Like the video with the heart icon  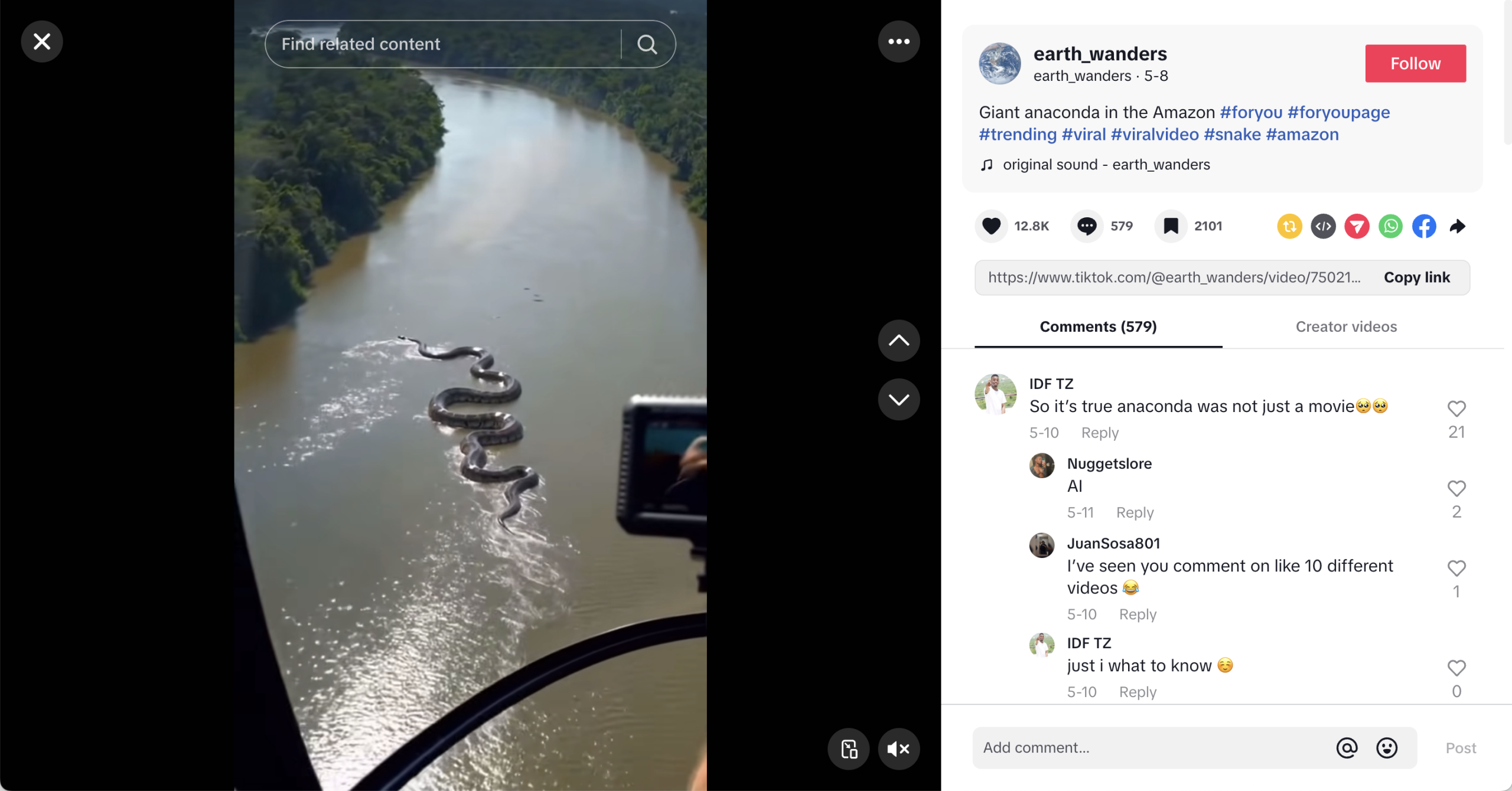(x=991, y=226)
